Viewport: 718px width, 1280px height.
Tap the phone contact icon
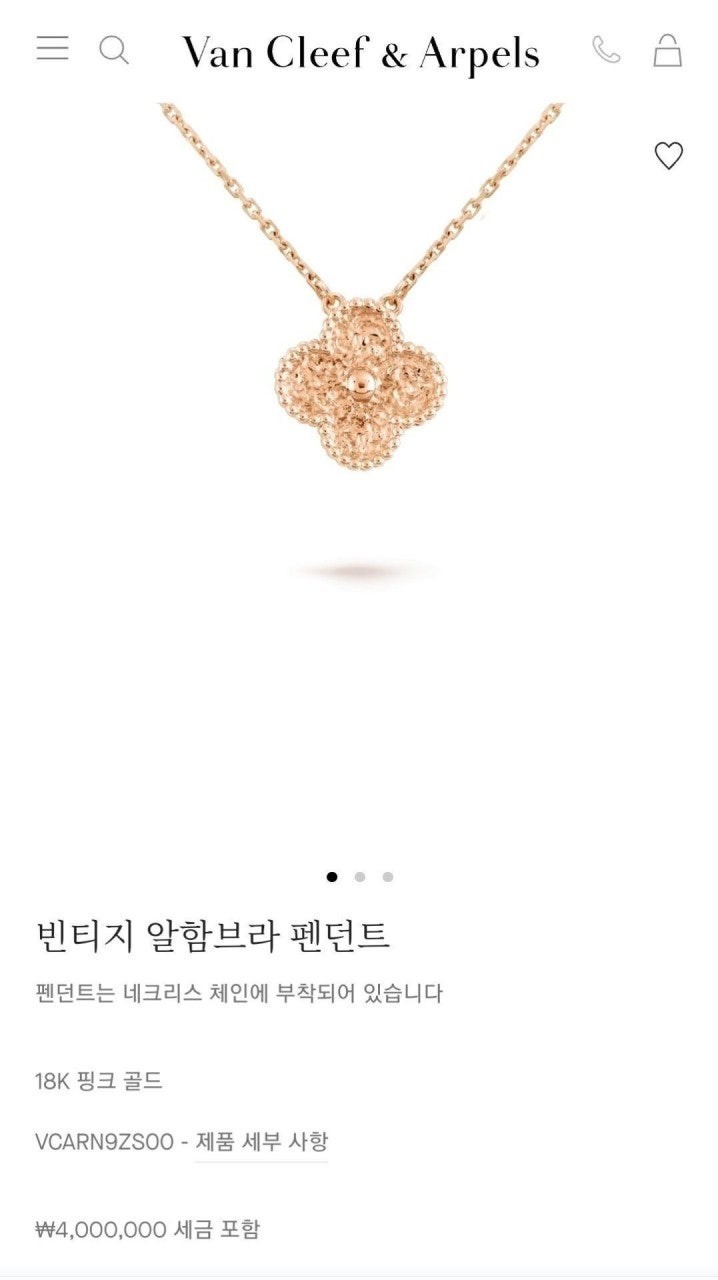[x=606, y=50]
